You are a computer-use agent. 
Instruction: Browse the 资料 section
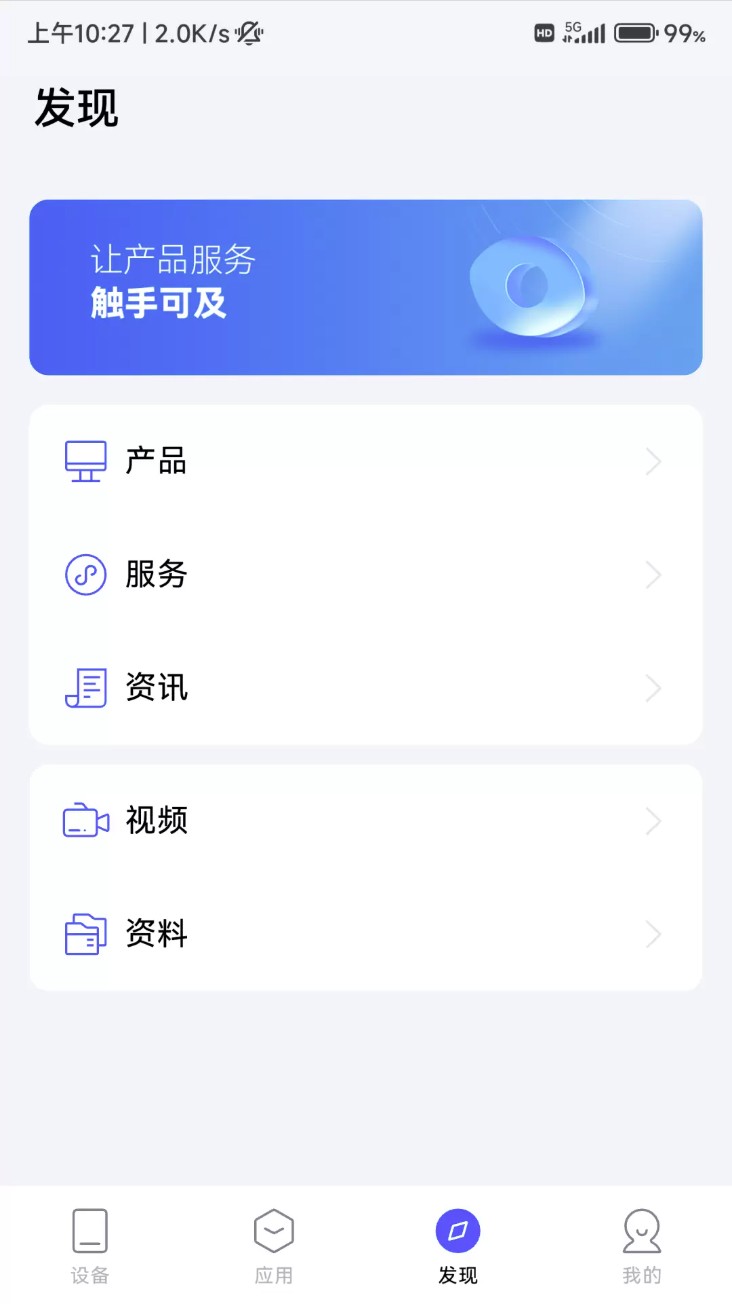365,935
